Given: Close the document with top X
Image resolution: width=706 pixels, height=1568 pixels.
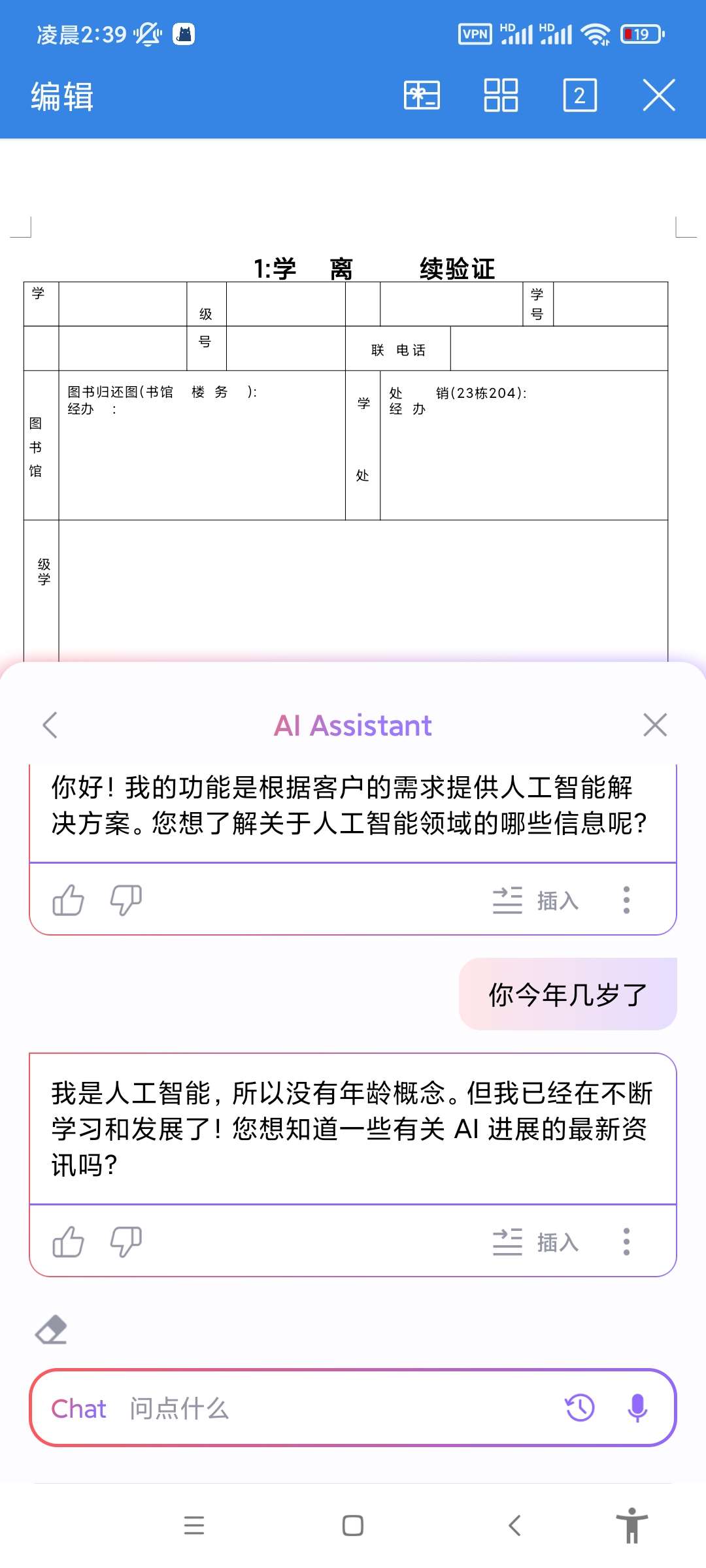Looking at the screenshot, I should pos(658,95).
